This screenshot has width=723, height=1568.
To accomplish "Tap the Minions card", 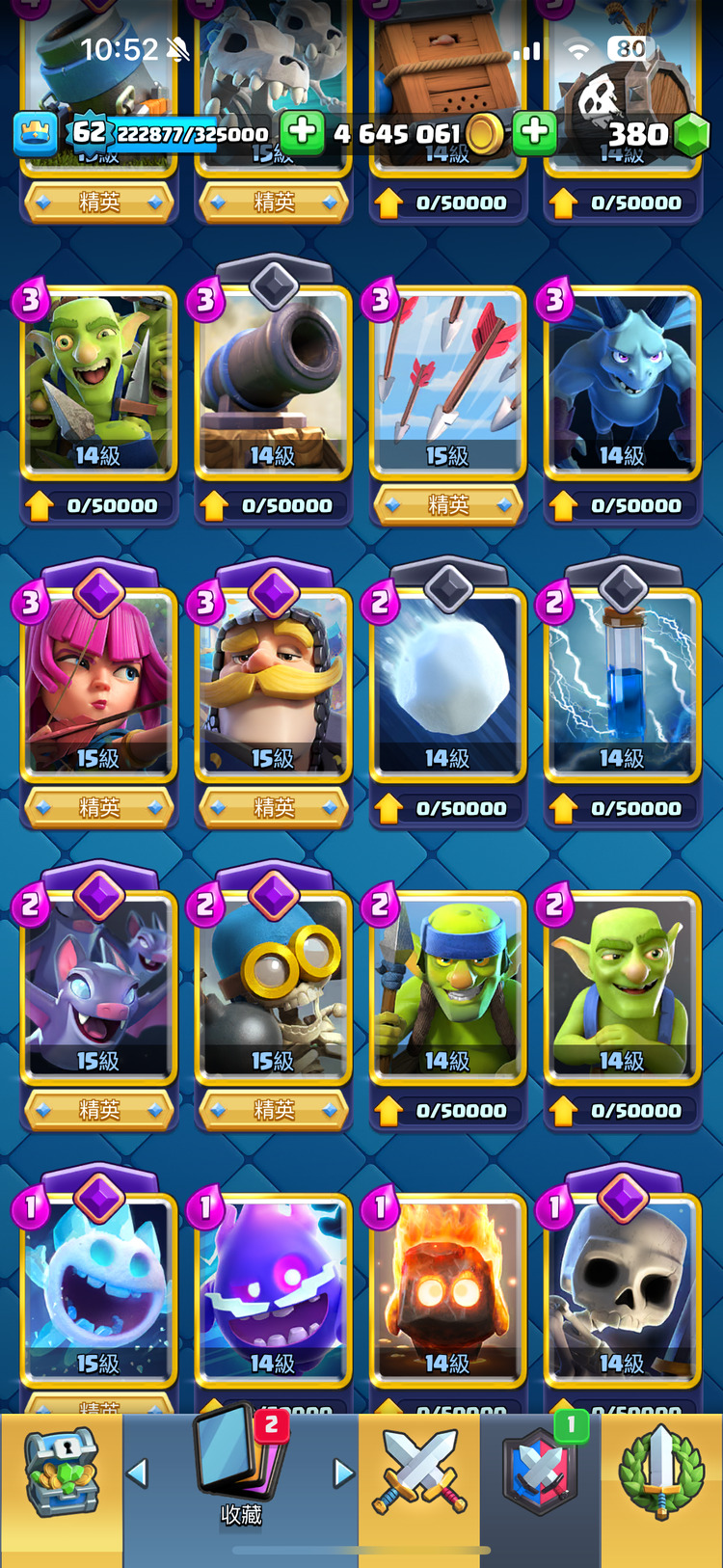I will pyautogui.click(x=622, y=381).
